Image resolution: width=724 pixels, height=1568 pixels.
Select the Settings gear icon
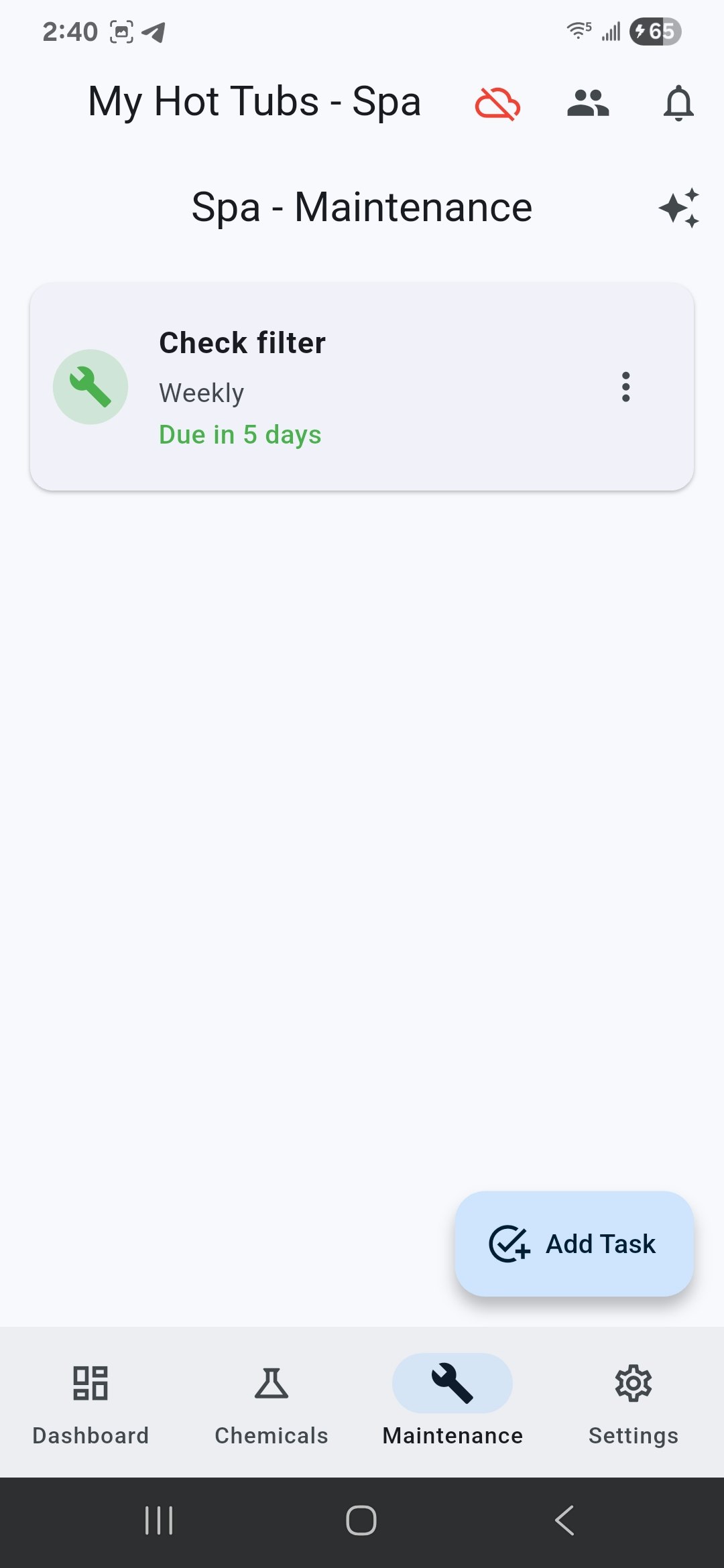click(633, 1382)
